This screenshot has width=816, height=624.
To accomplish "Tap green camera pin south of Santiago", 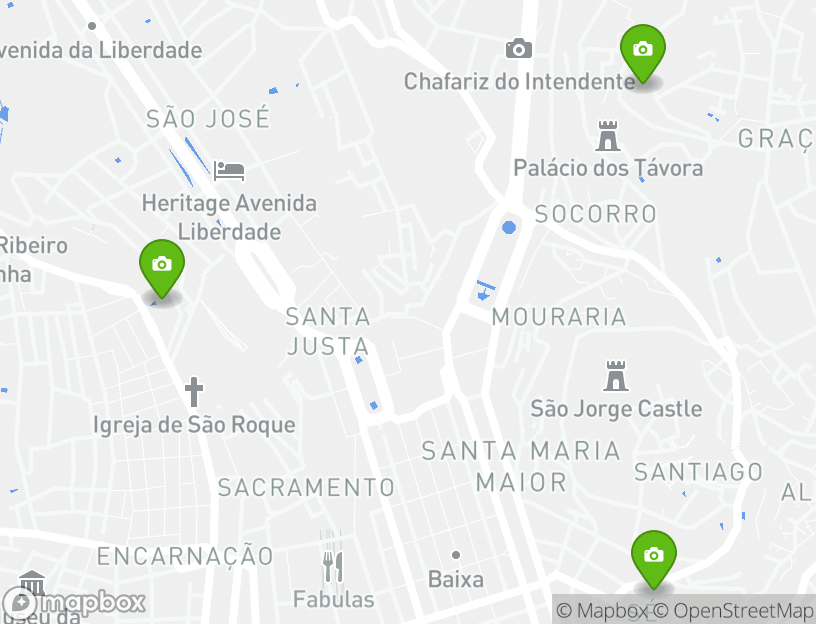I will [x=653, y=556].
